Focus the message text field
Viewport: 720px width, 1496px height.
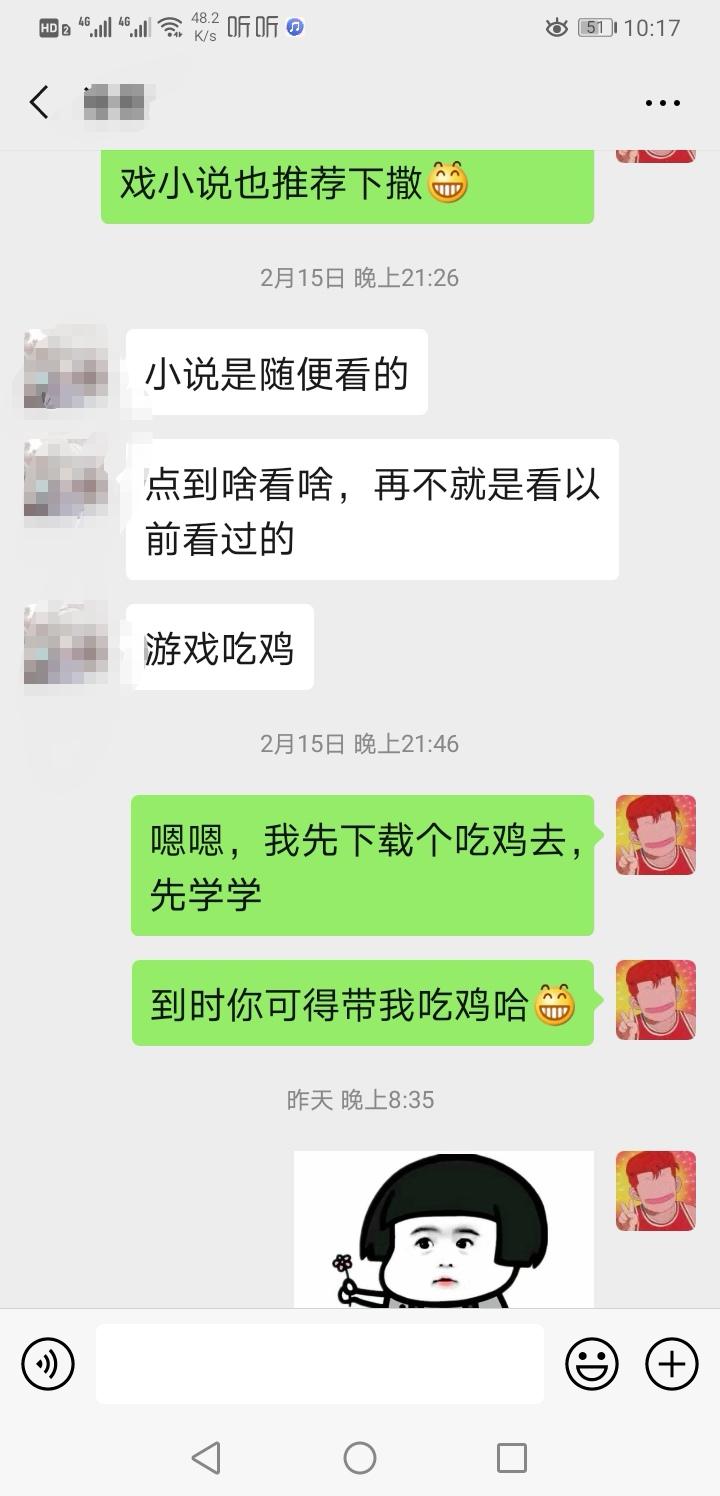[320, 1364]
